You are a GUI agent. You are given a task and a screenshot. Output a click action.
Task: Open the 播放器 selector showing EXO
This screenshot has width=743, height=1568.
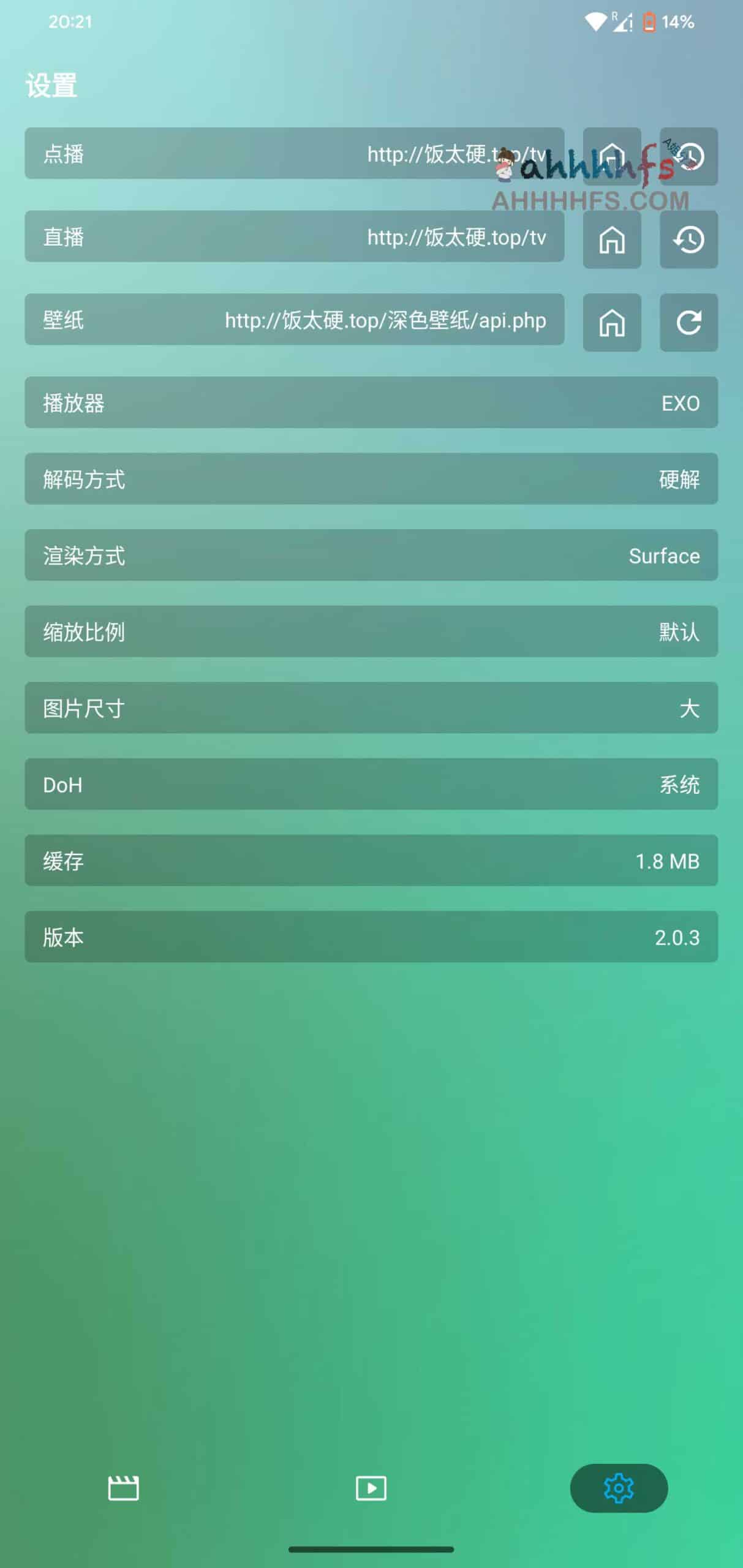click(x=371, y=403)
